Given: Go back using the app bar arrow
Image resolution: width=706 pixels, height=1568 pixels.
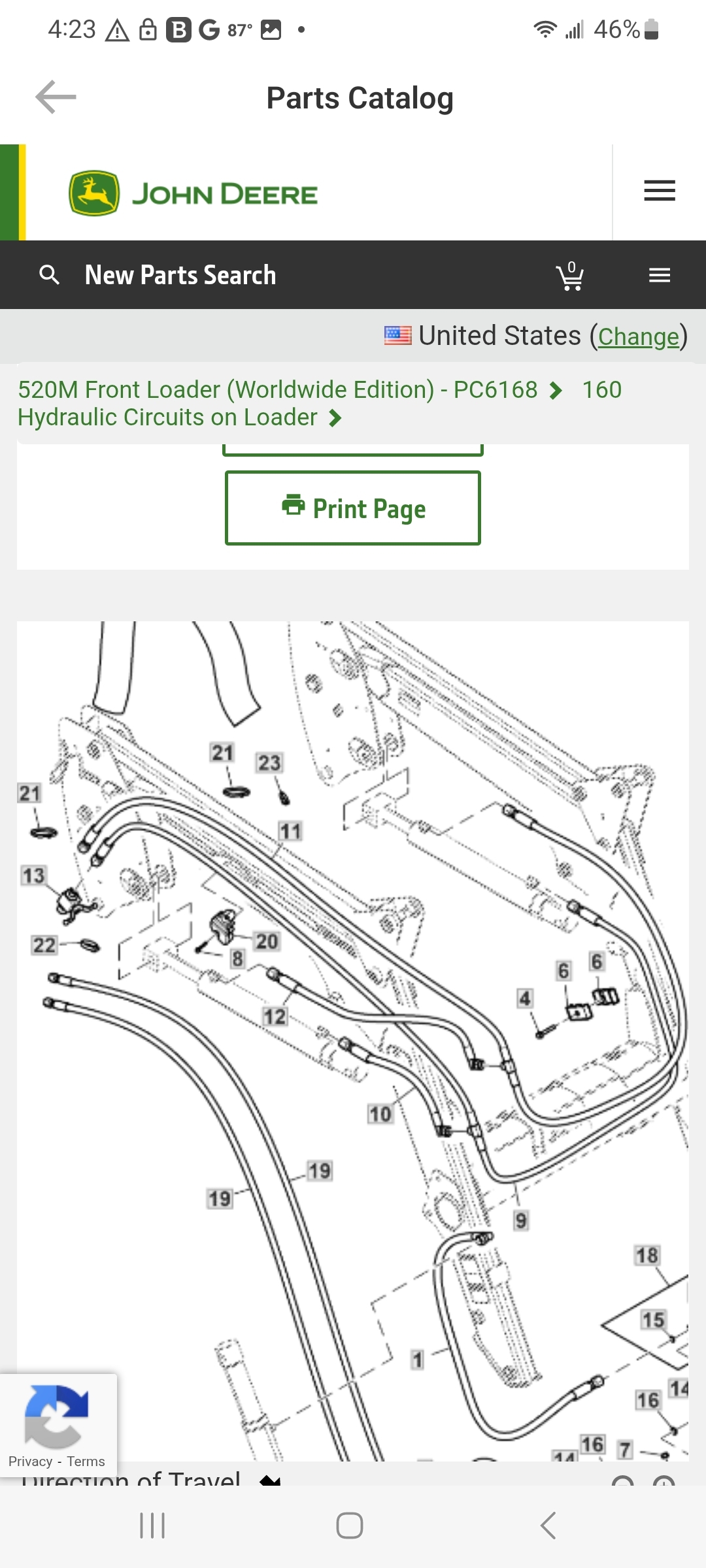Looking at the screenshot, I should coord(56,97).
